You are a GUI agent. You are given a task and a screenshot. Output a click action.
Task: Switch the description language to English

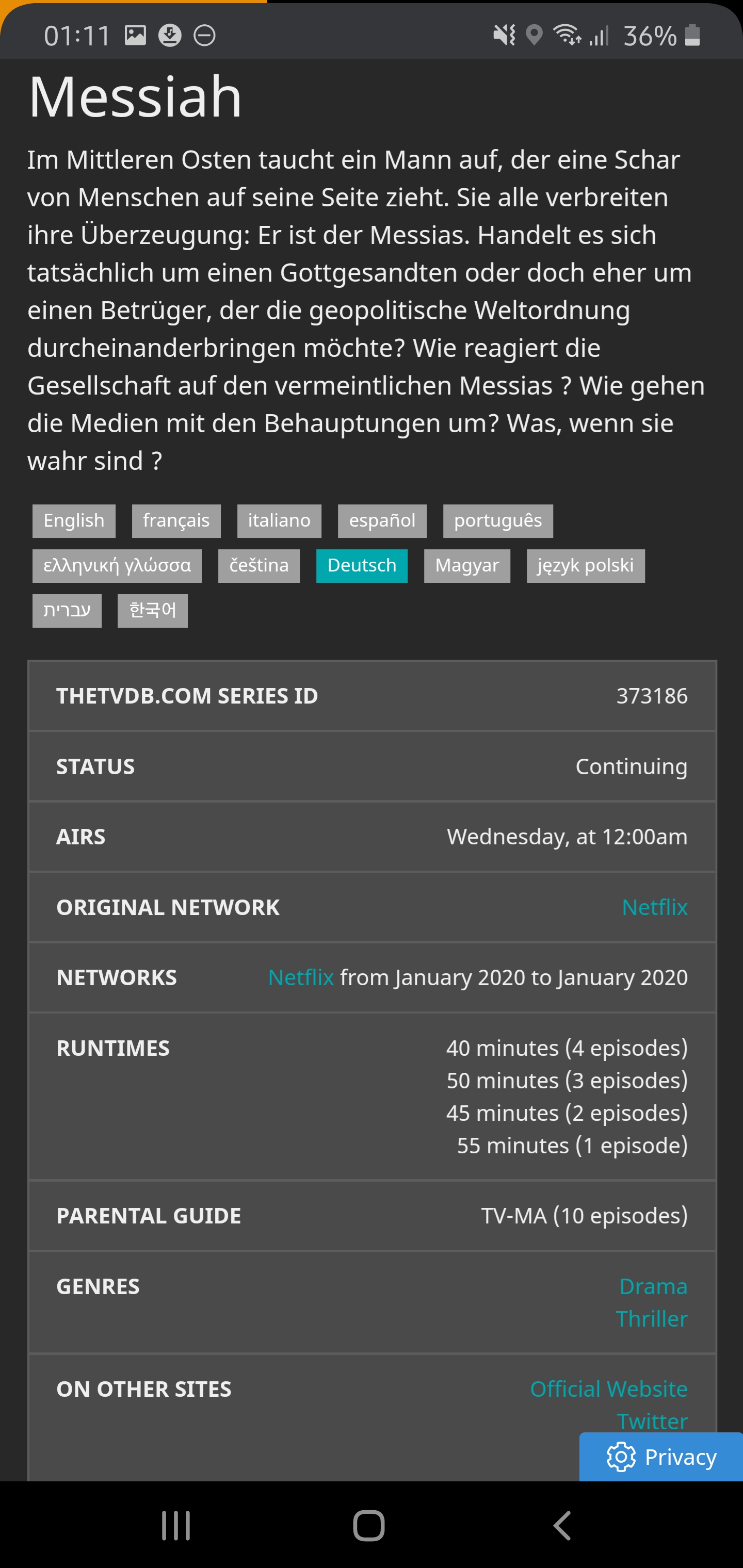(74, 521)
